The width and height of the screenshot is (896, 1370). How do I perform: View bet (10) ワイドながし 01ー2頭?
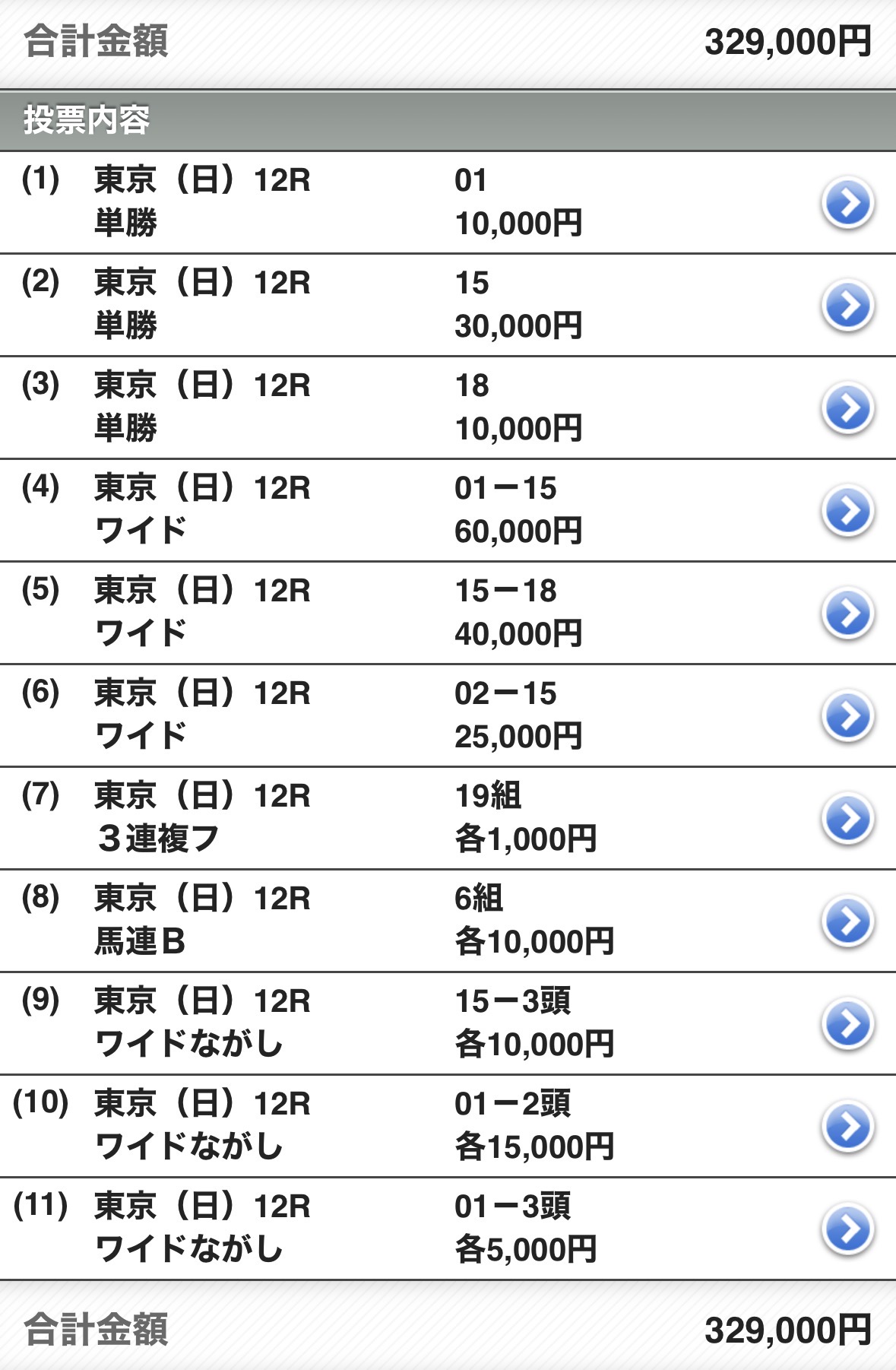click(847, 1127)
